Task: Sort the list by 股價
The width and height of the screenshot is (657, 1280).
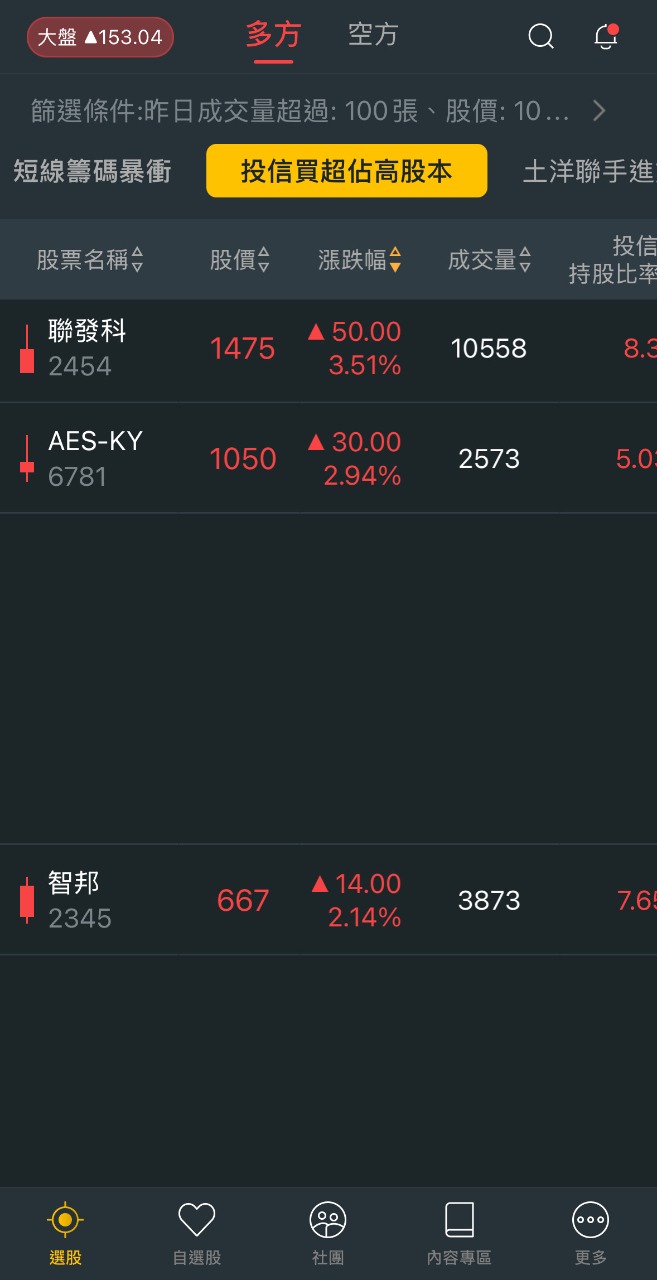Action: tap(240, 261)
